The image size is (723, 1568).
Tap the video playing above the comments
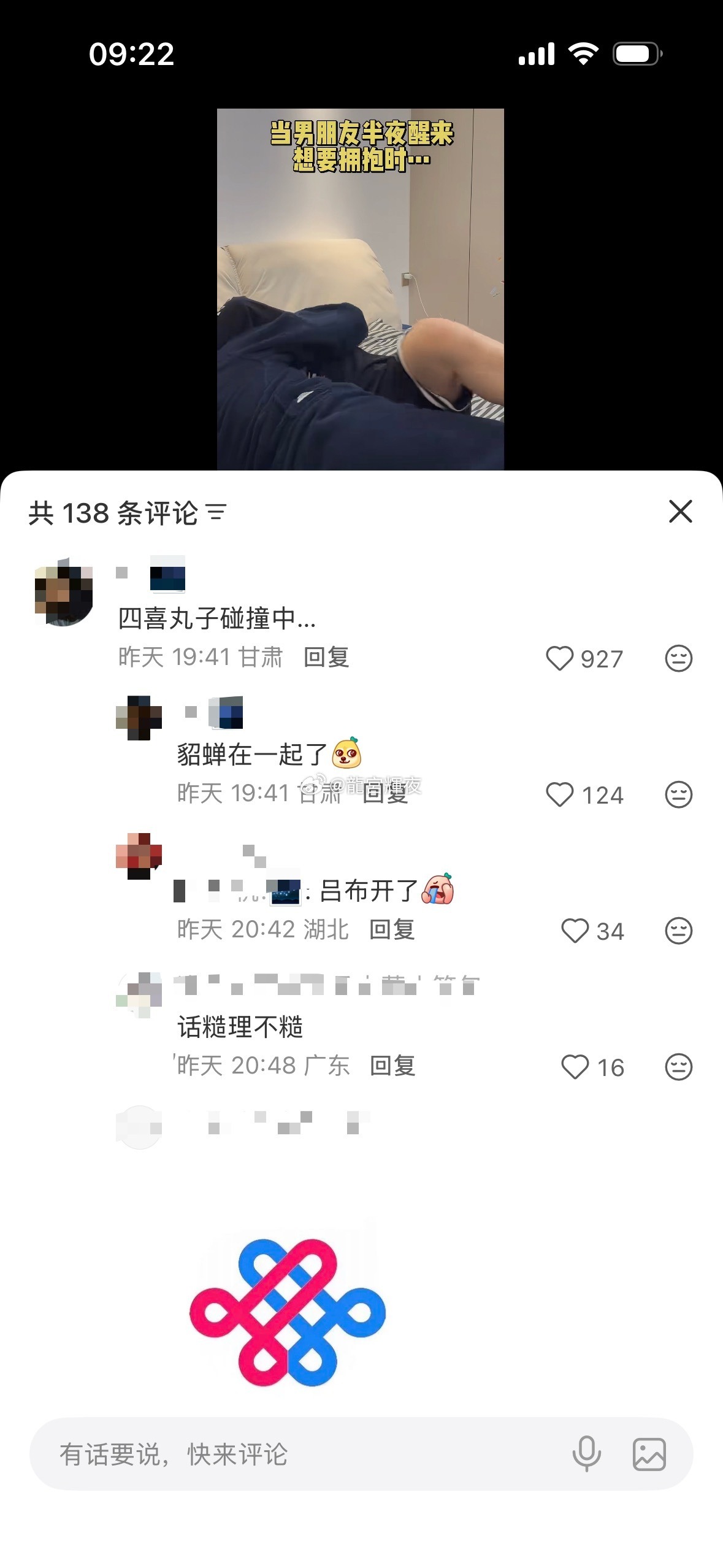pos(361,289)
